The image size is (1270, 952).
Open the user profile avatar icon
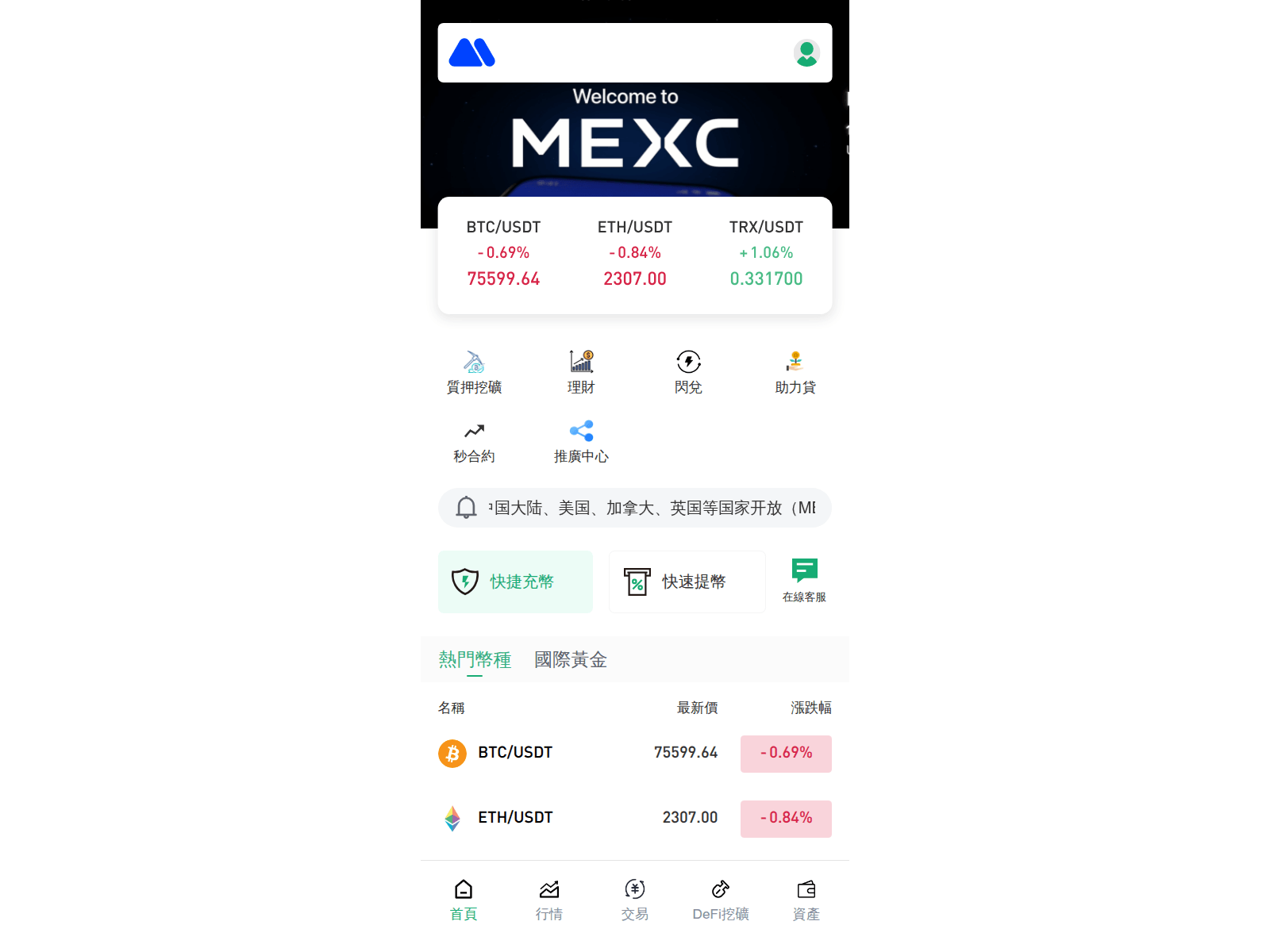click(806, 53)
